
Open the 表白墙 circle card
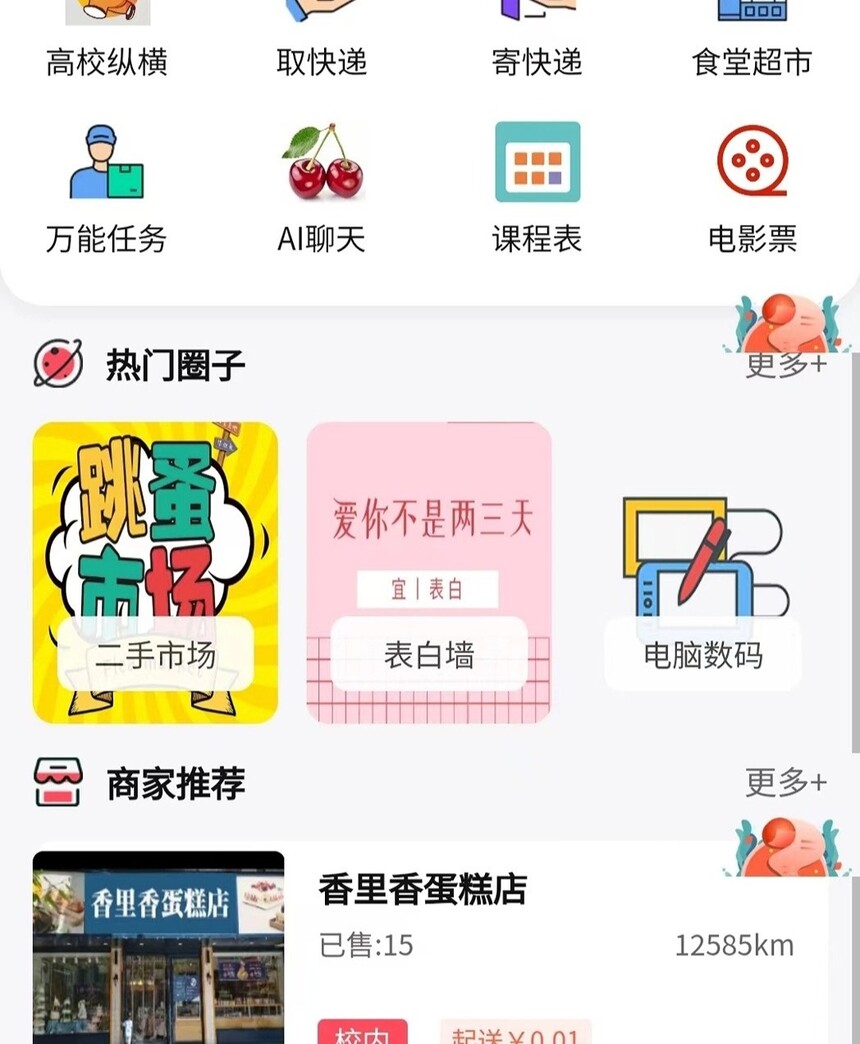coord(429,572)
